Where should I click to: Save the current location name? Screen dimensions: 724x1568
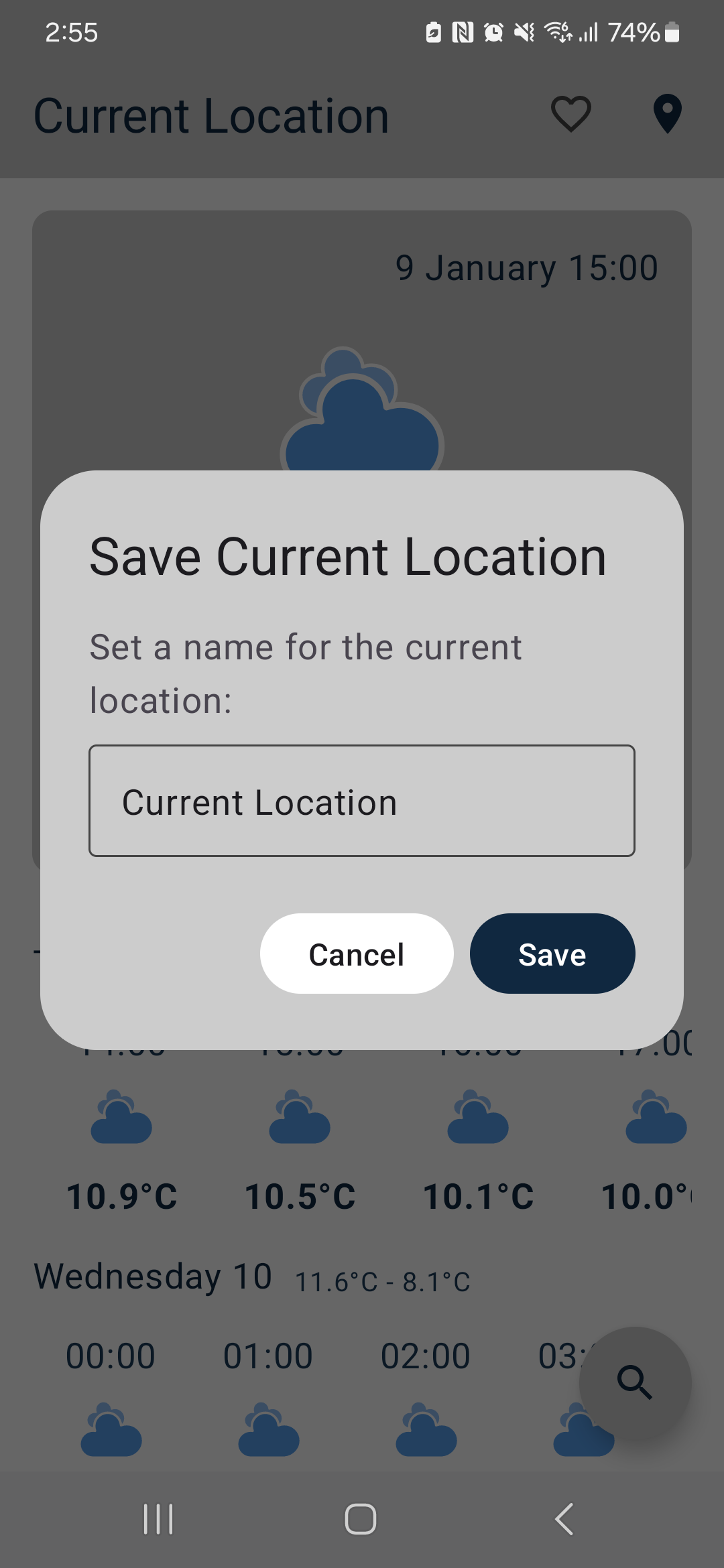(x=552, y=954)
